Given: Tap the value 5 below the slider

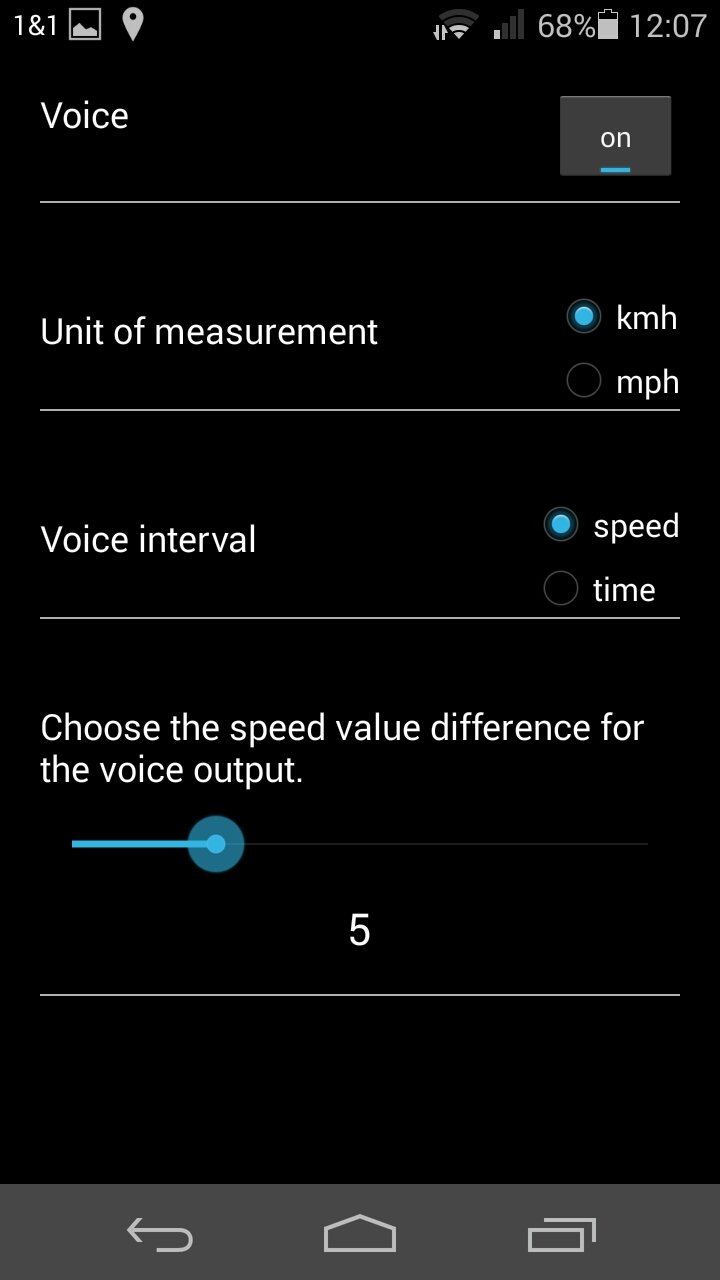Looking at the screenshot, I should 360,930.
